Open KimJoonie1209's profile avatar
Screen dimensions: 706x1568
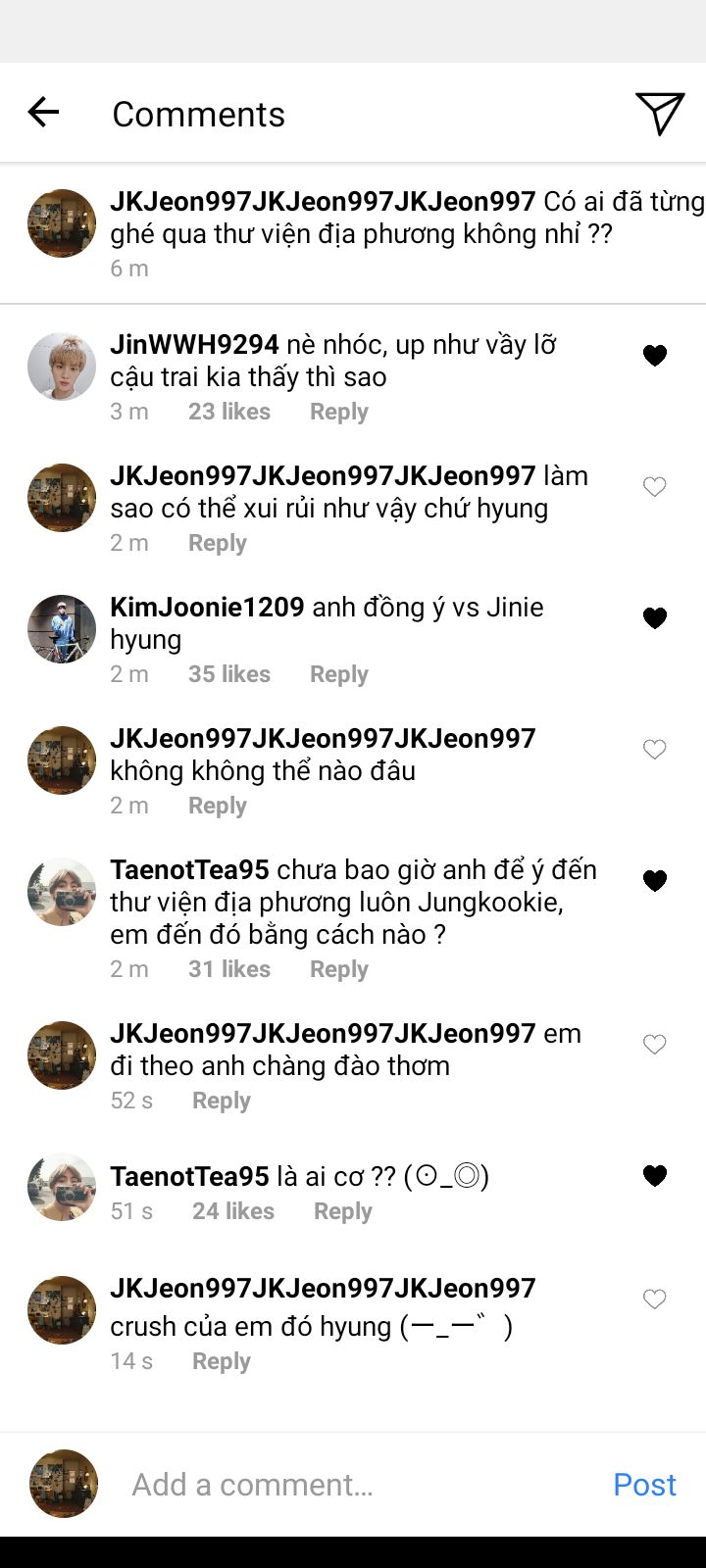pos(62,629)
